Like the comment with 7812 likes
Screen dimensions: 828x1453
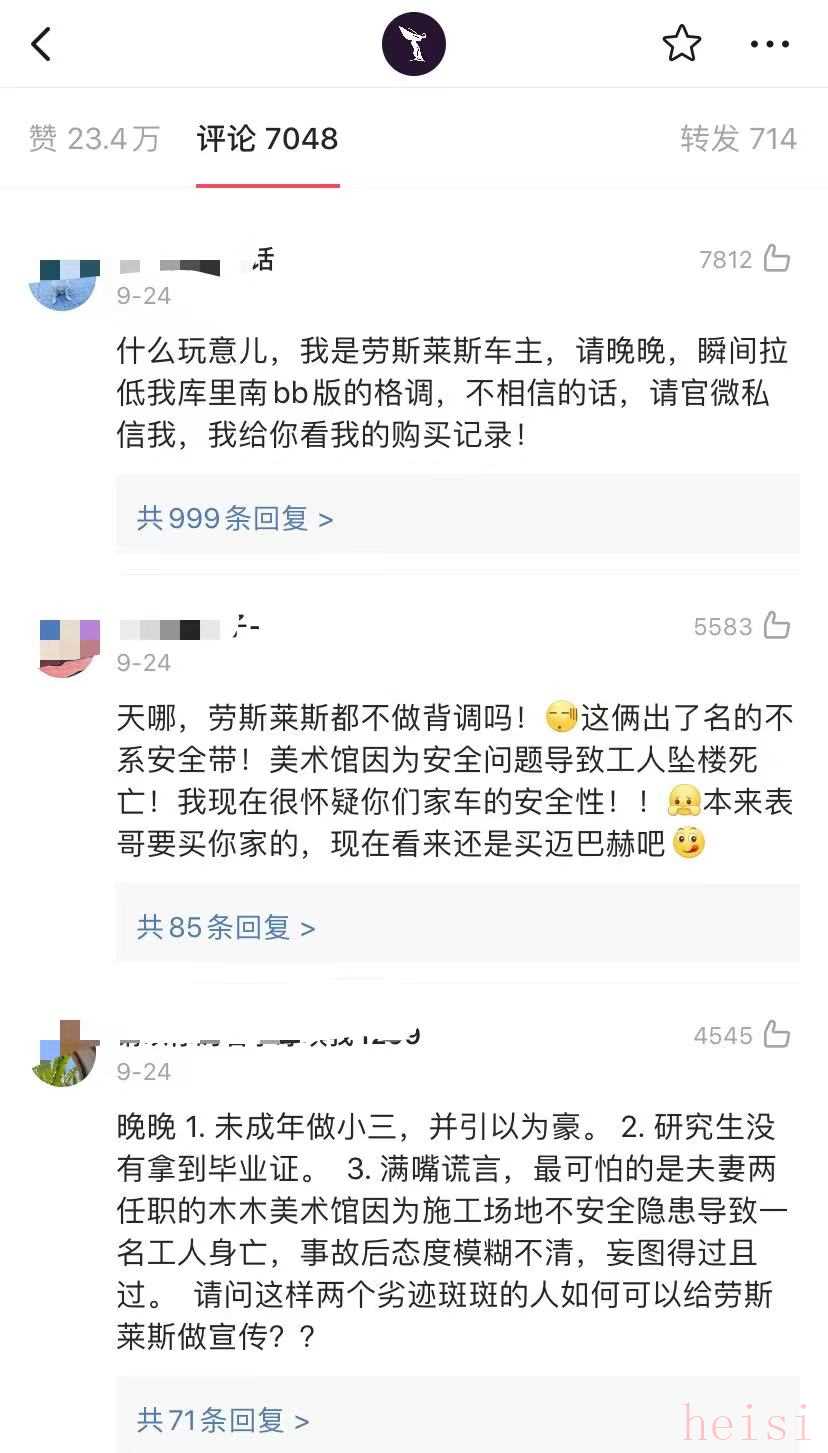(x=777, y=260)
